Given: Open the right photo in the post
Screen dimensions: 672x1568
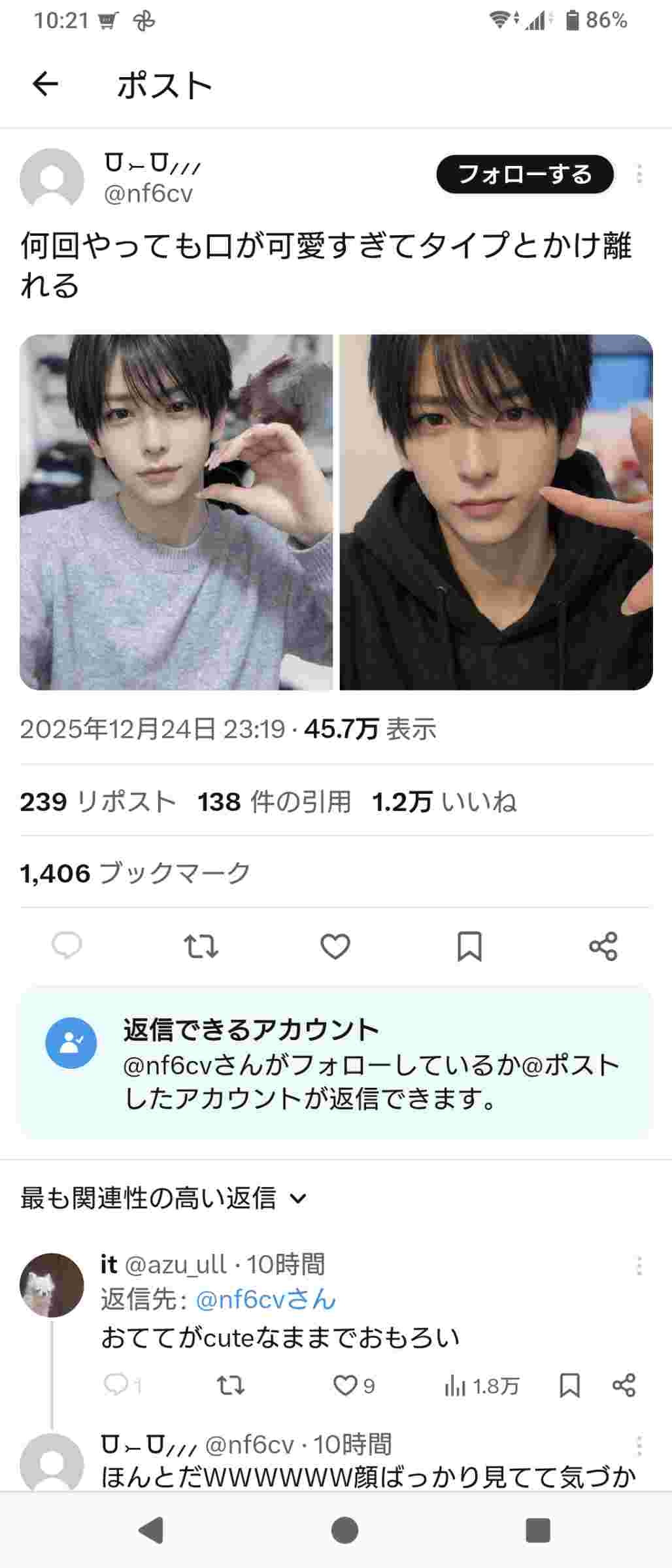Looking at the screenshot, I should click(x=496, y=512).
